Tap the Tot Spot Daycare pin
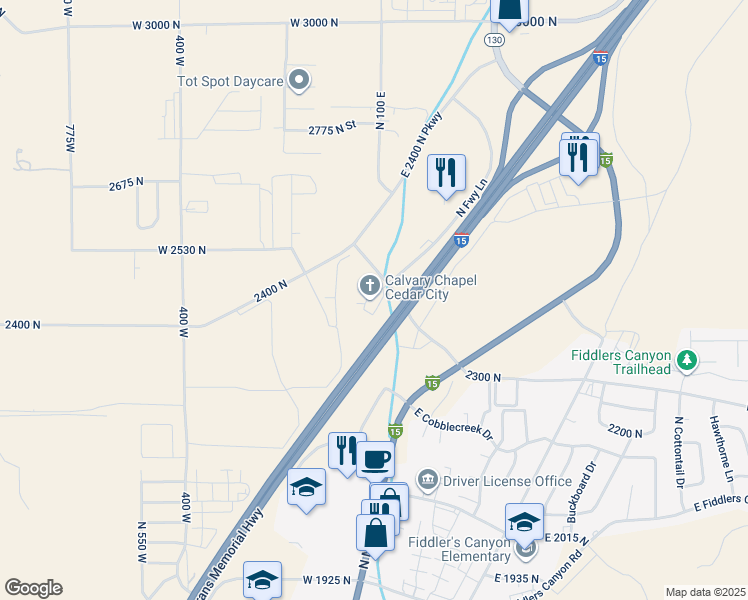The image size is (748, 600). (x=299, y=80)
